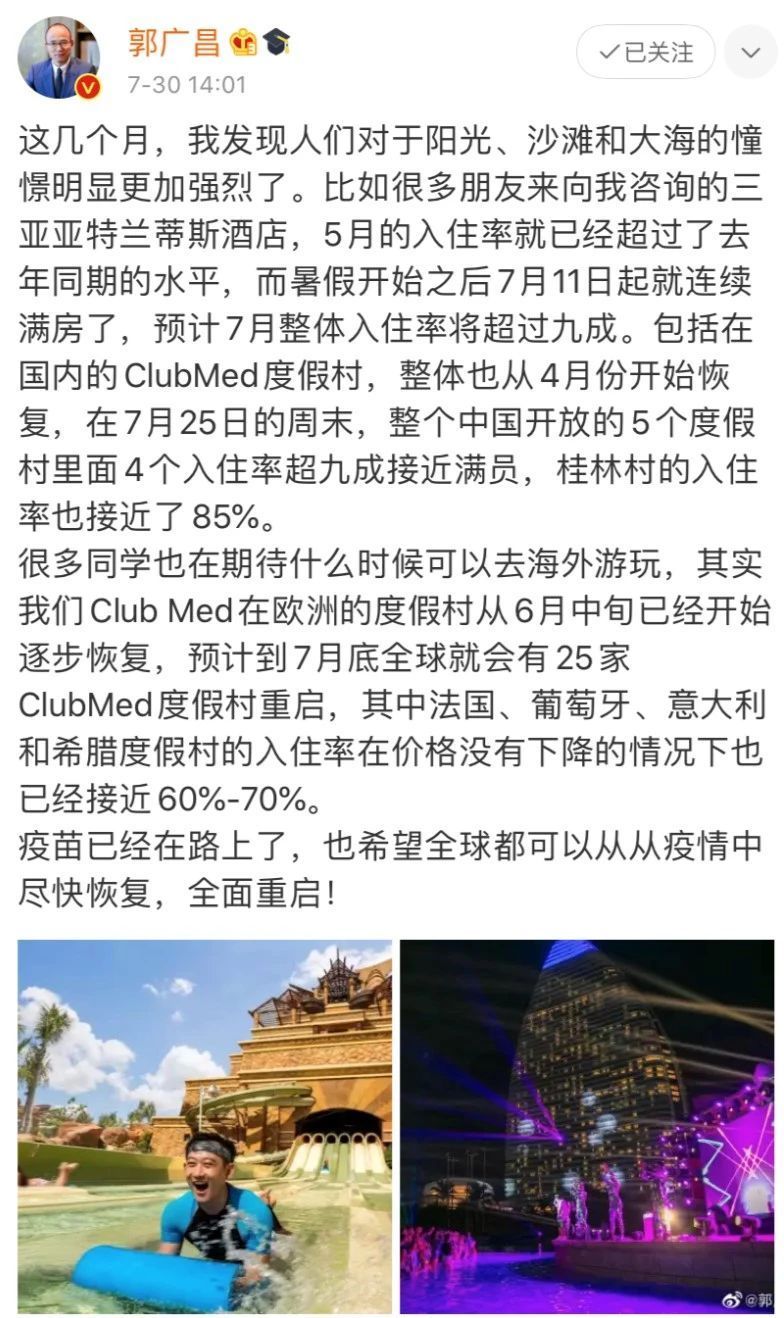Expand the post options dropdown arrow
The image size is (784, 1318).
[x=750, y=52]
